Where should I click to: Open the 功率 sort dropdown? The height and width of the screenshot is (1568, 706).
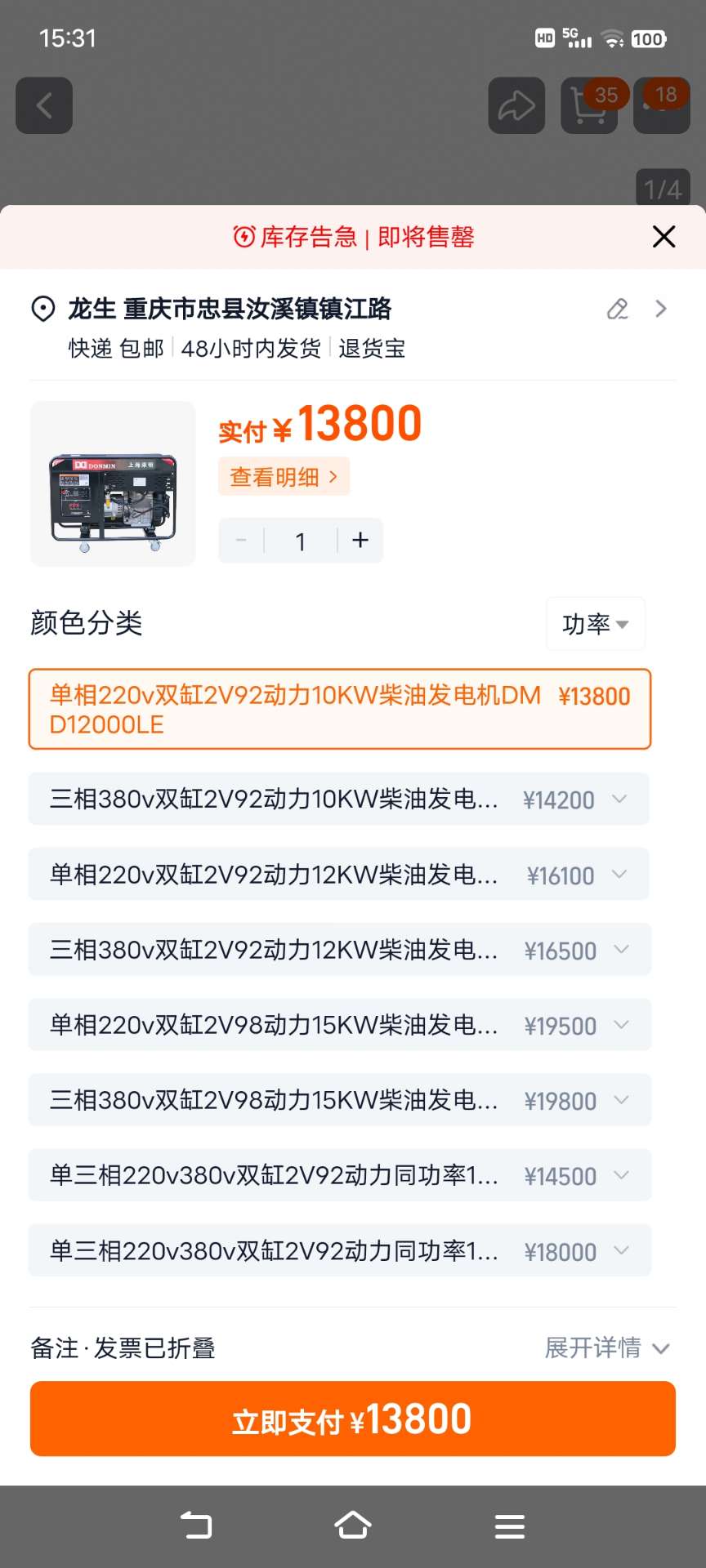point(595,624)
